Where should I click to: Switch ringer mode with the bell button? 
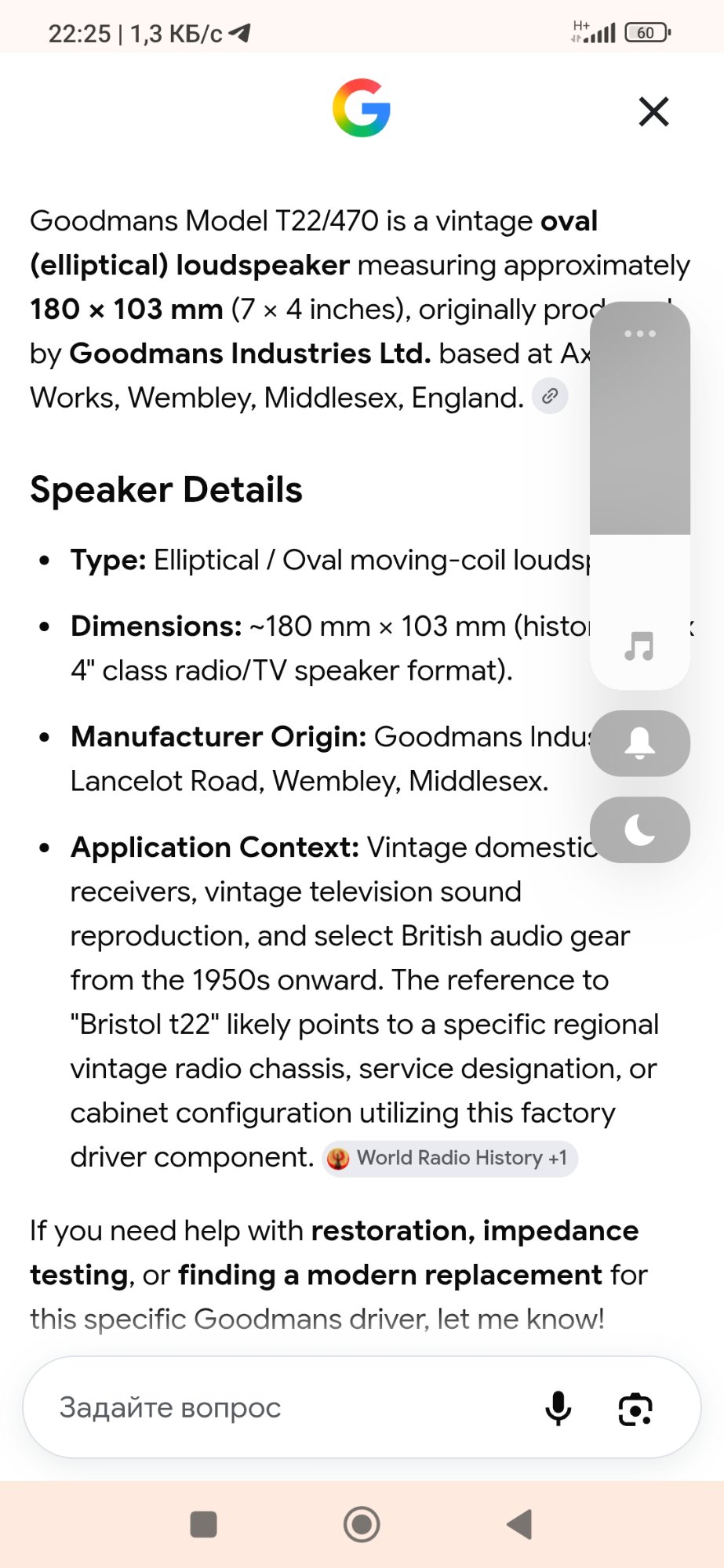pyautogui.click(x=640, y=743)
